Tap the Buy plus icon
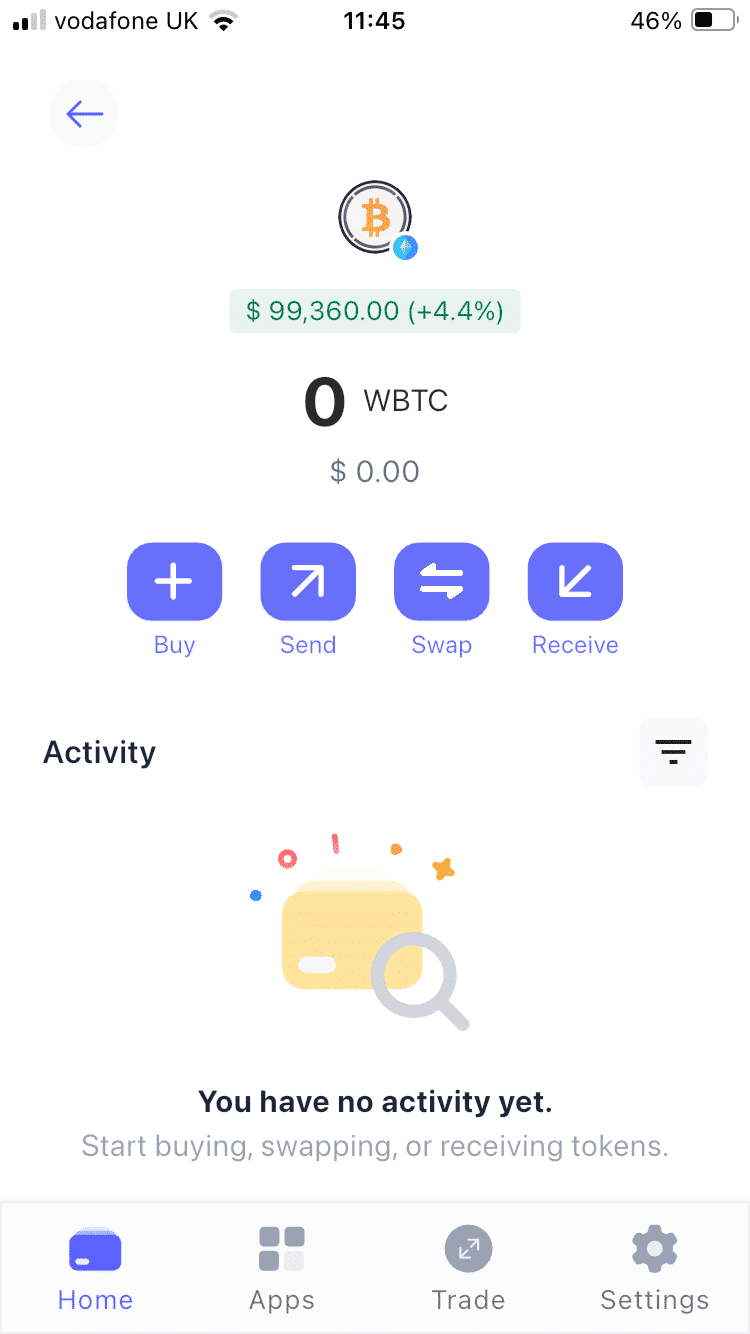750x1334 pixels. 174,581
